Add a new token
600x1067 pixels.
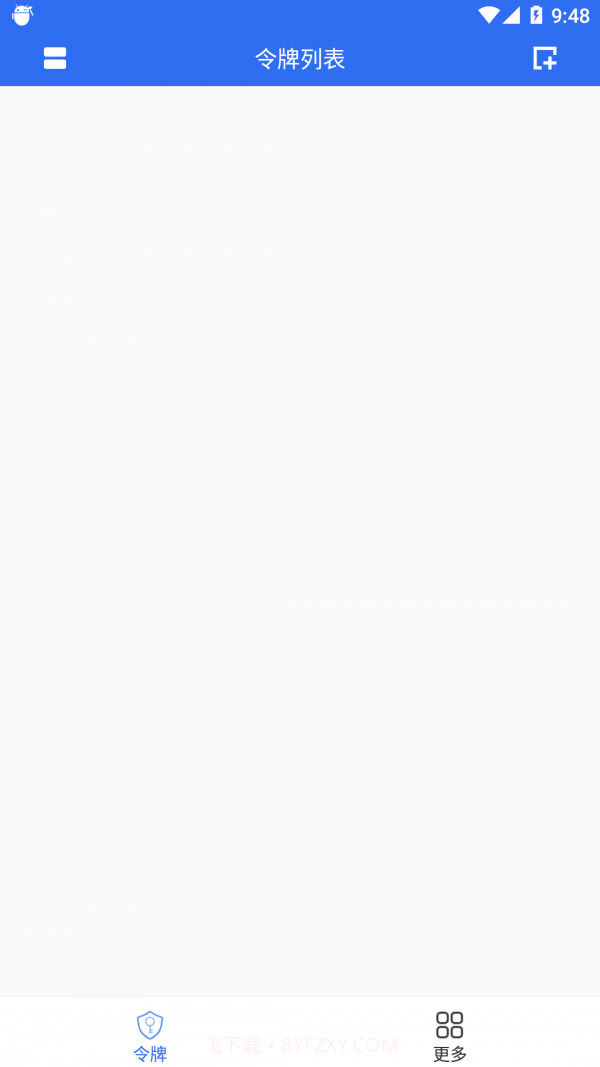(x=544, y=59)
